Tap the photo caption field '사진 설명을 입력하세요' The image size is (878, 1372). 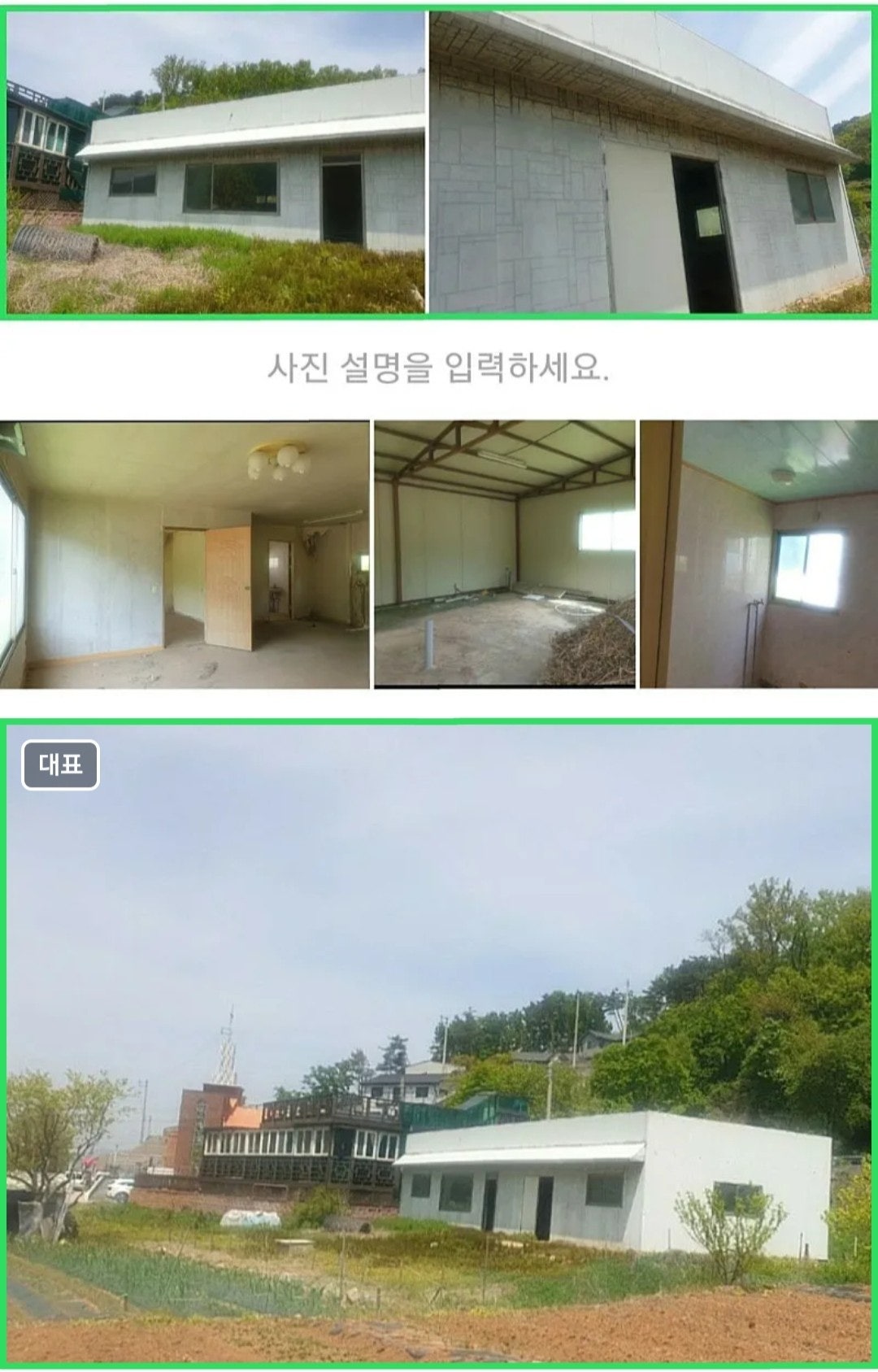(x=438, y=369)
